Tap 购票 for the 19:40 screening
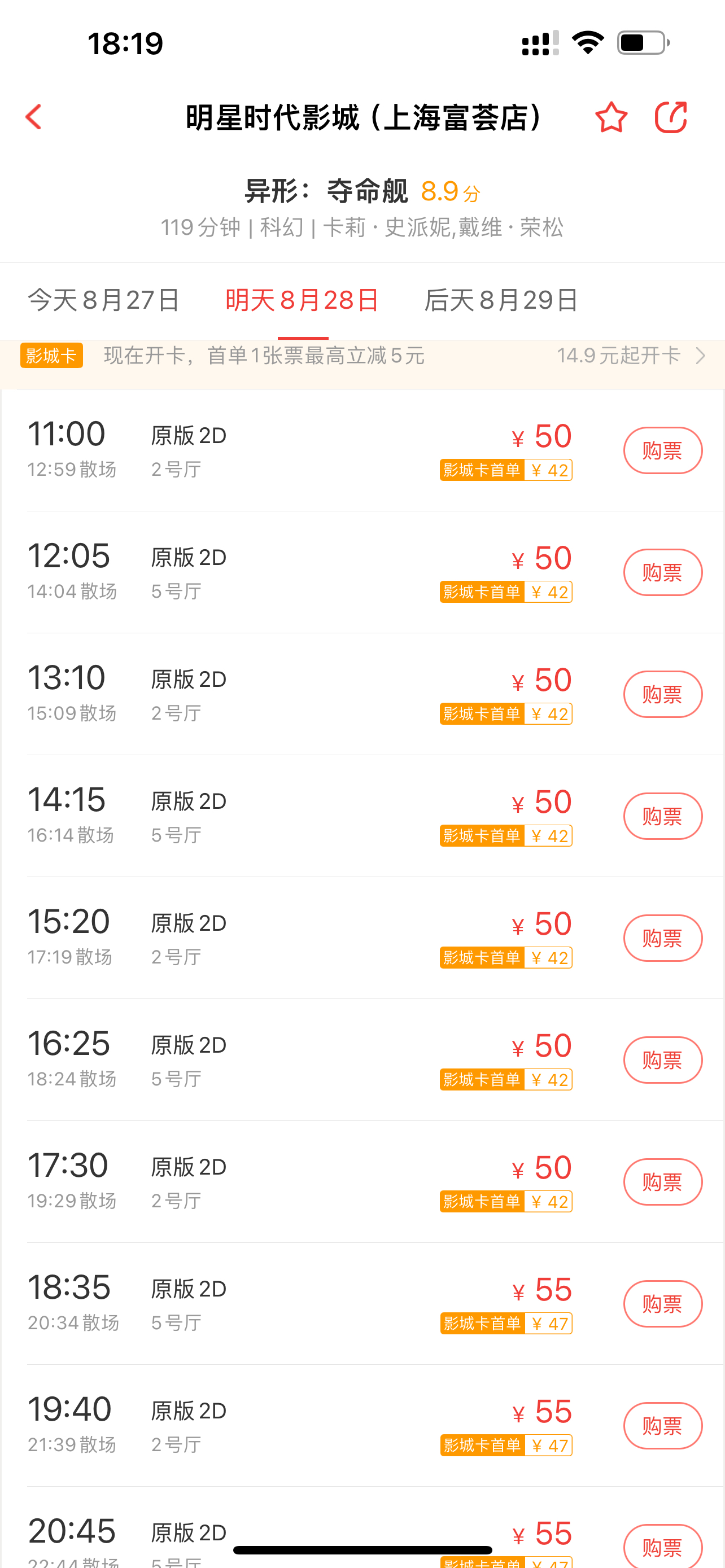Viewport: 725px width, 1568px height. click(x=662, y=1426)
